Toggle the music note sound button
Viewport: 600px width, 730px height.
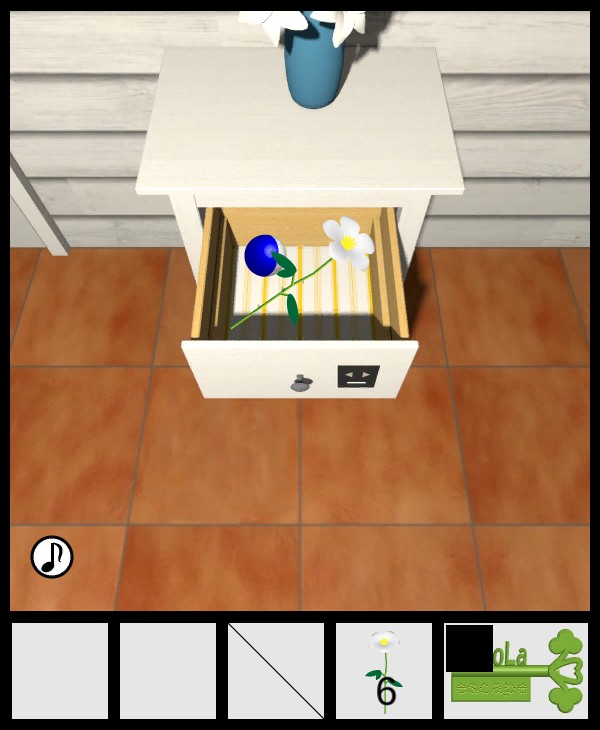52,557
